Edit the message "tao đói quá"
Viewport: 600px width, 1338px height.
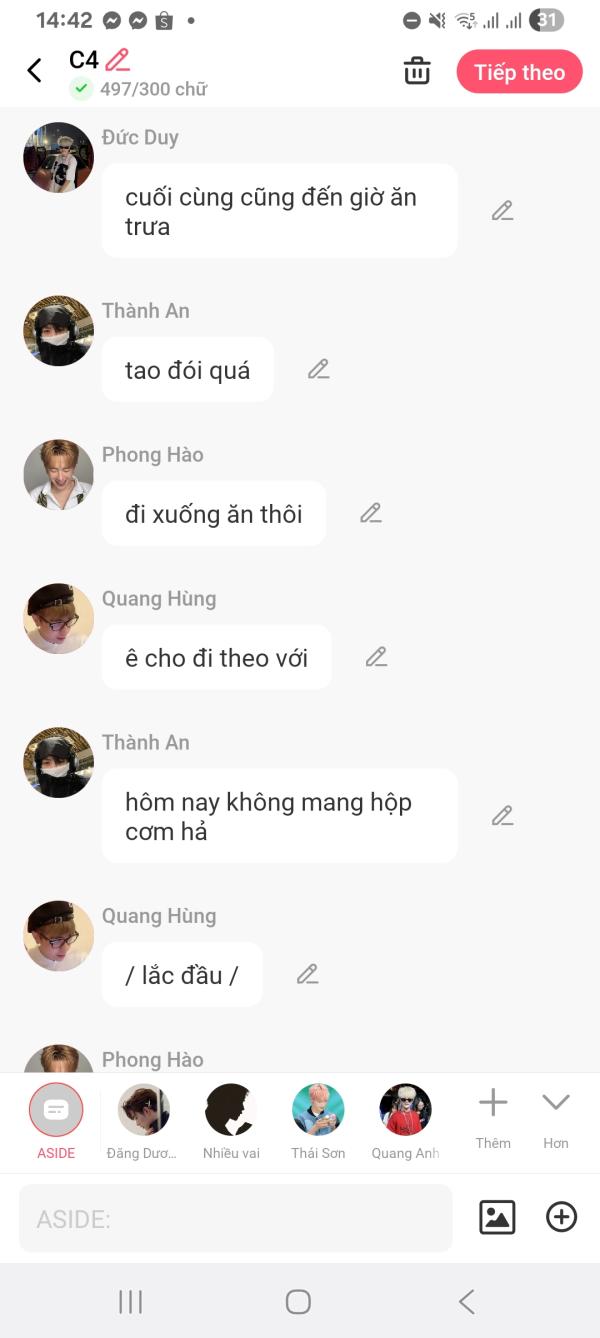click(x=318, y=369)
